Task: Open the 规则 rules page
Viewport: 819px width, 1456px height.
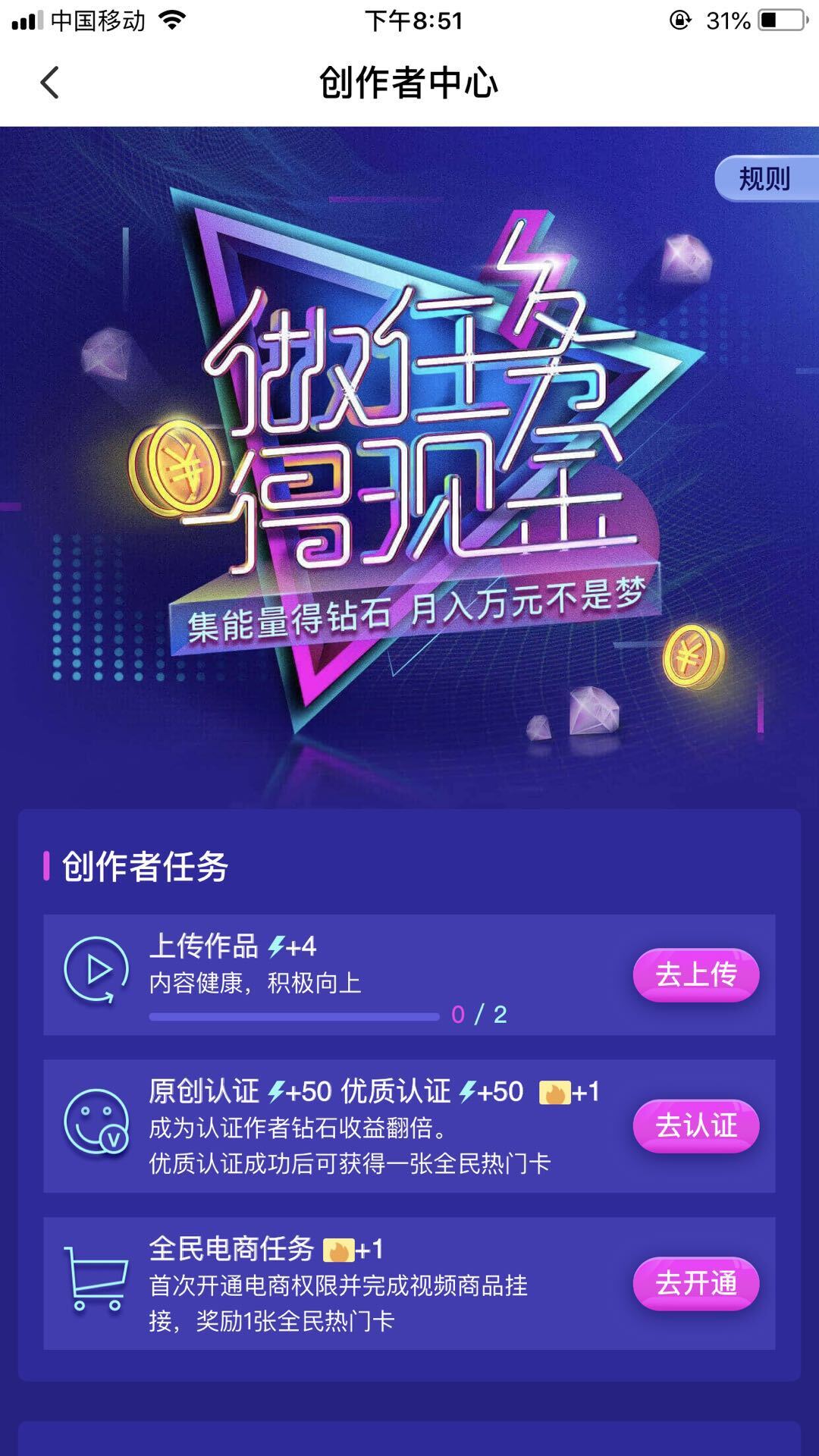Action: 764,179
